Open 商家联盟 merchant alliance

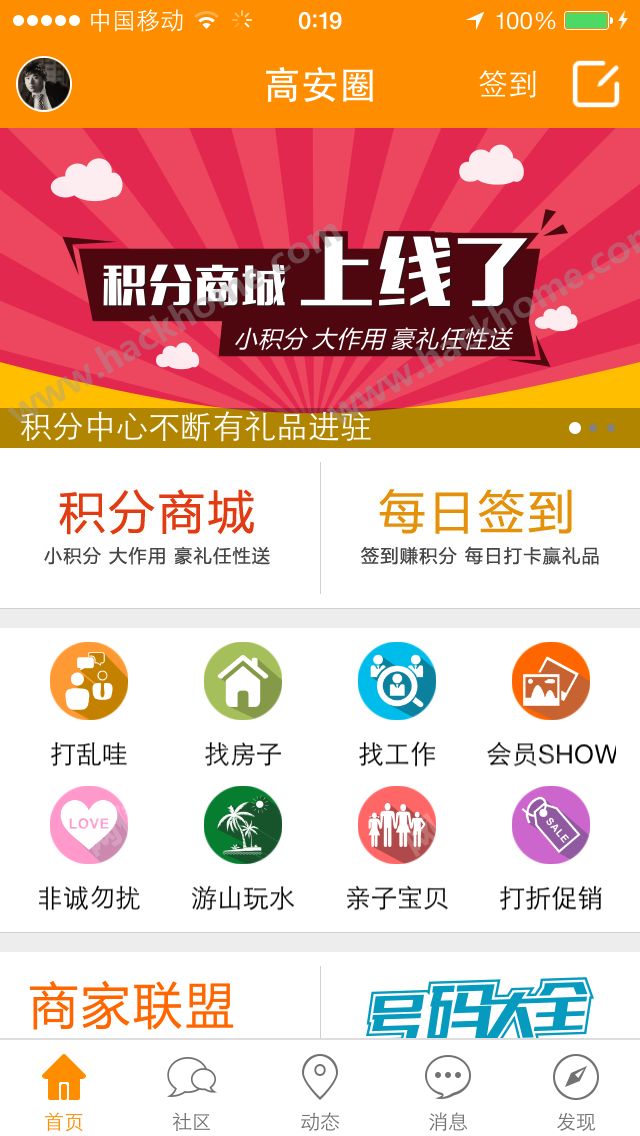click(132, 1004)
